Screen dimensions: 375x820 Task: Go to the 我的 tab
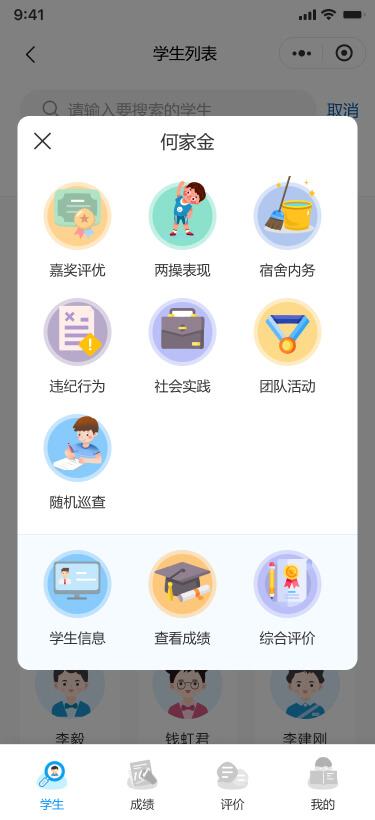323,784
